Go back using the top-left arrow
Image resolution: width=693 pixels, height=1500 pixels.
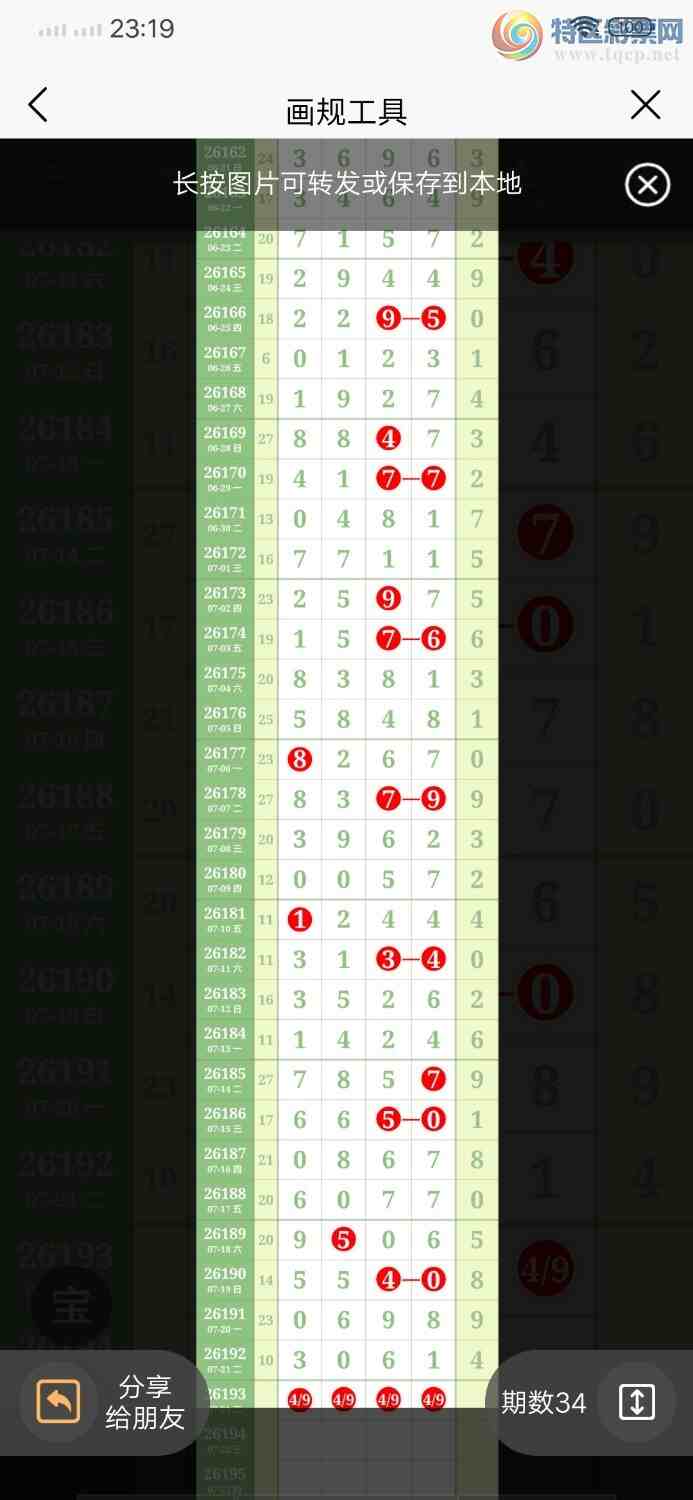pyautogui.click(x=38, y=105)
